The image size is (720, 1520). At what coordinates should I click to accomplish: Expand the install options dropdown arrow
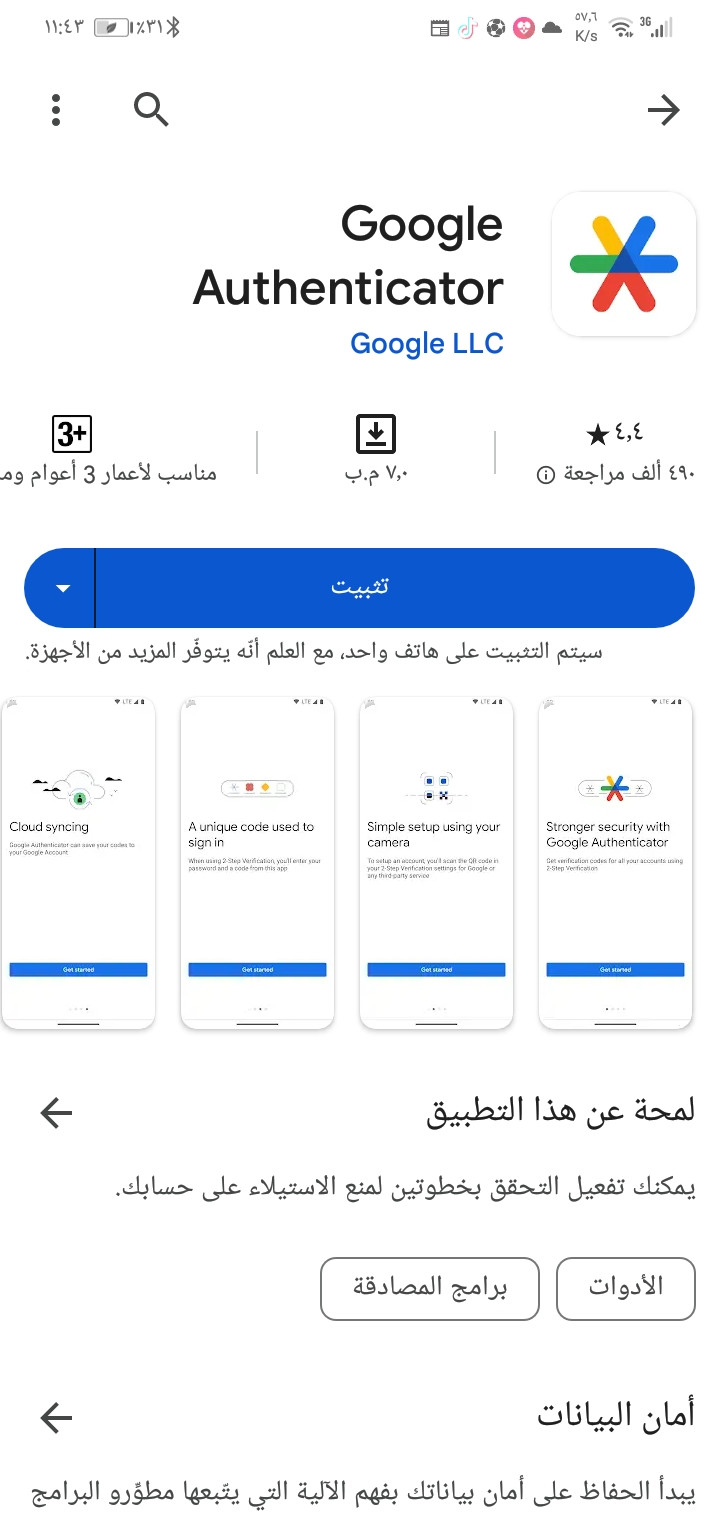[62, 587]
